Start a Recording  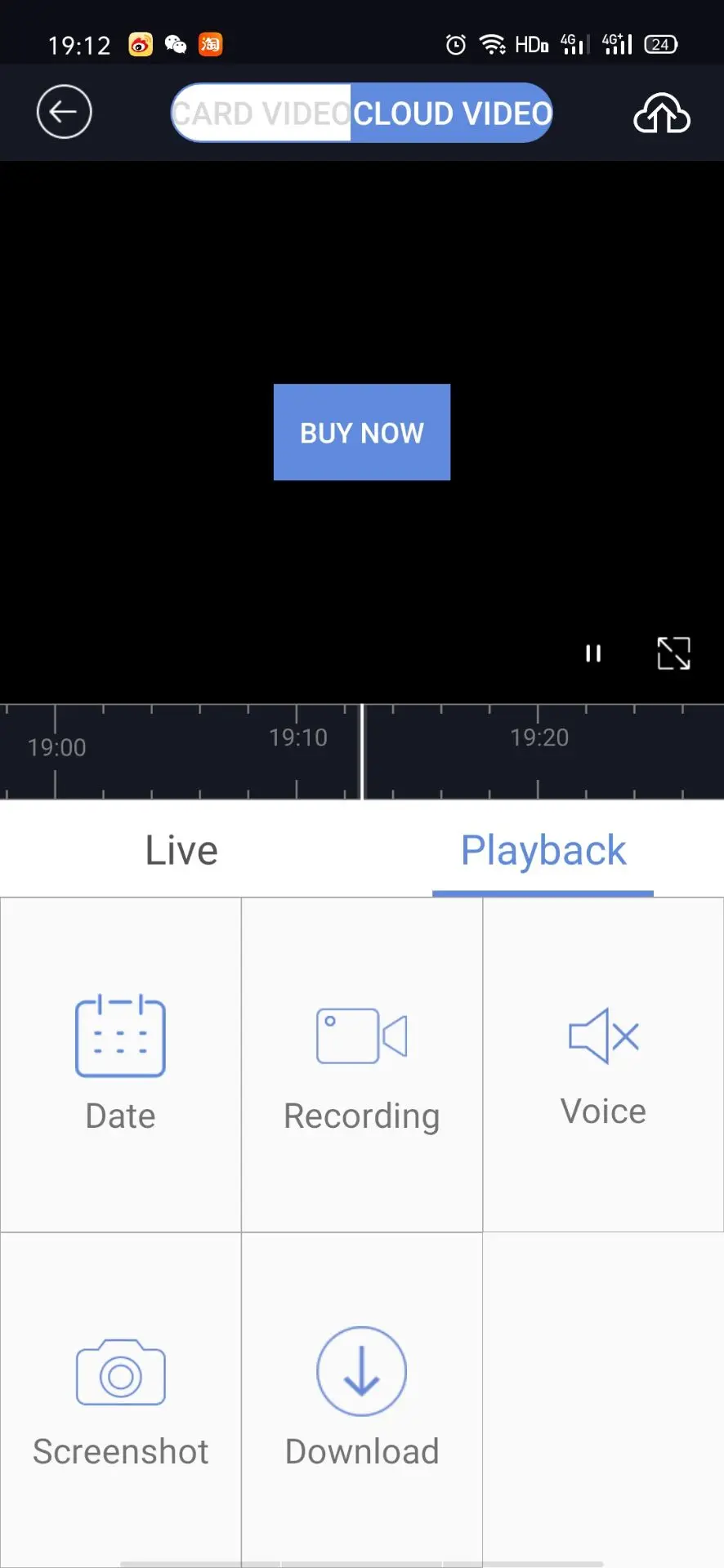(362, 1064)
